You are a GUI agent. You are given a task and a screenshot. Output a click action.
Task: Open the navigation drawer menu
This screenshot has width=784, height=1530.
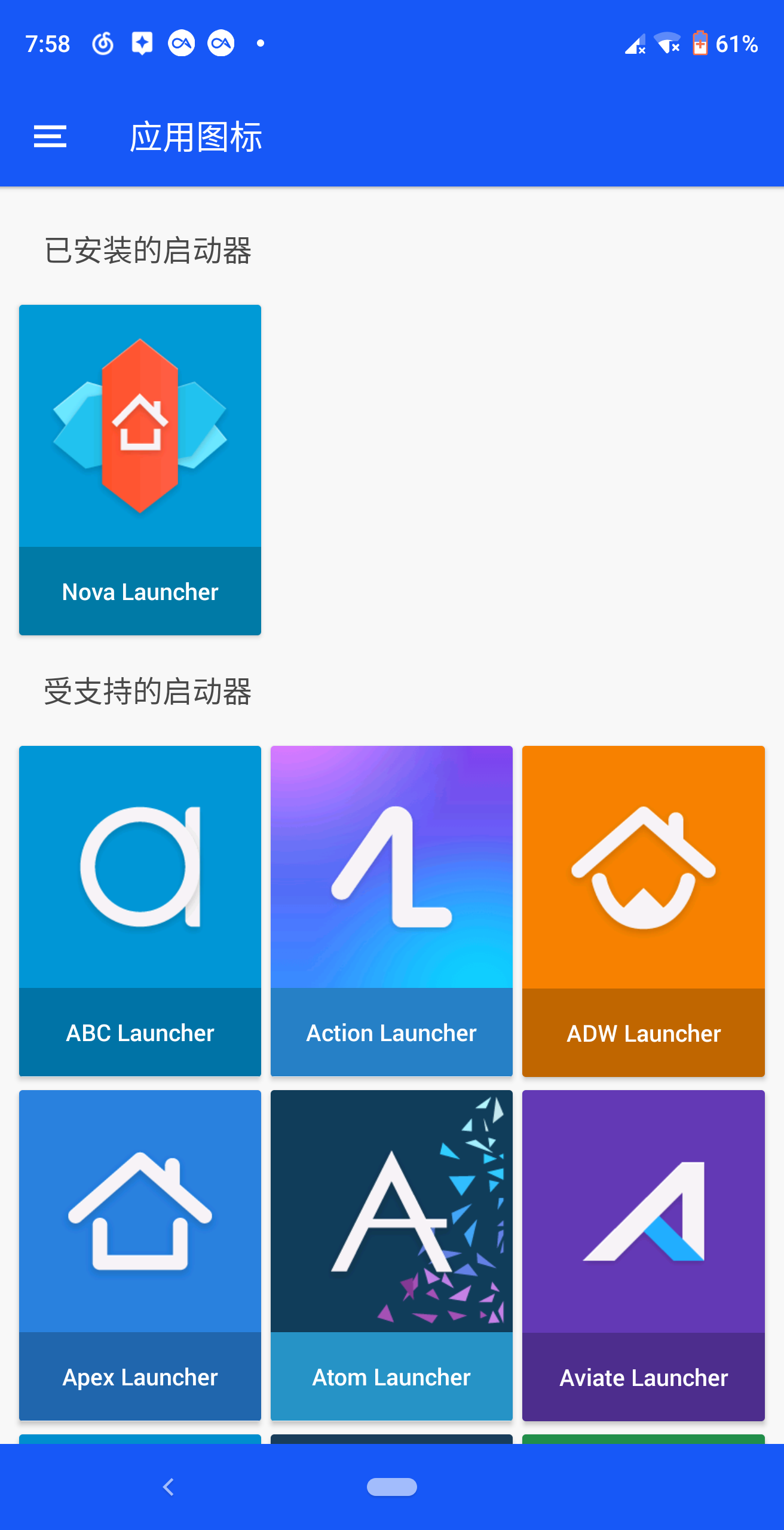pos(50,136)
